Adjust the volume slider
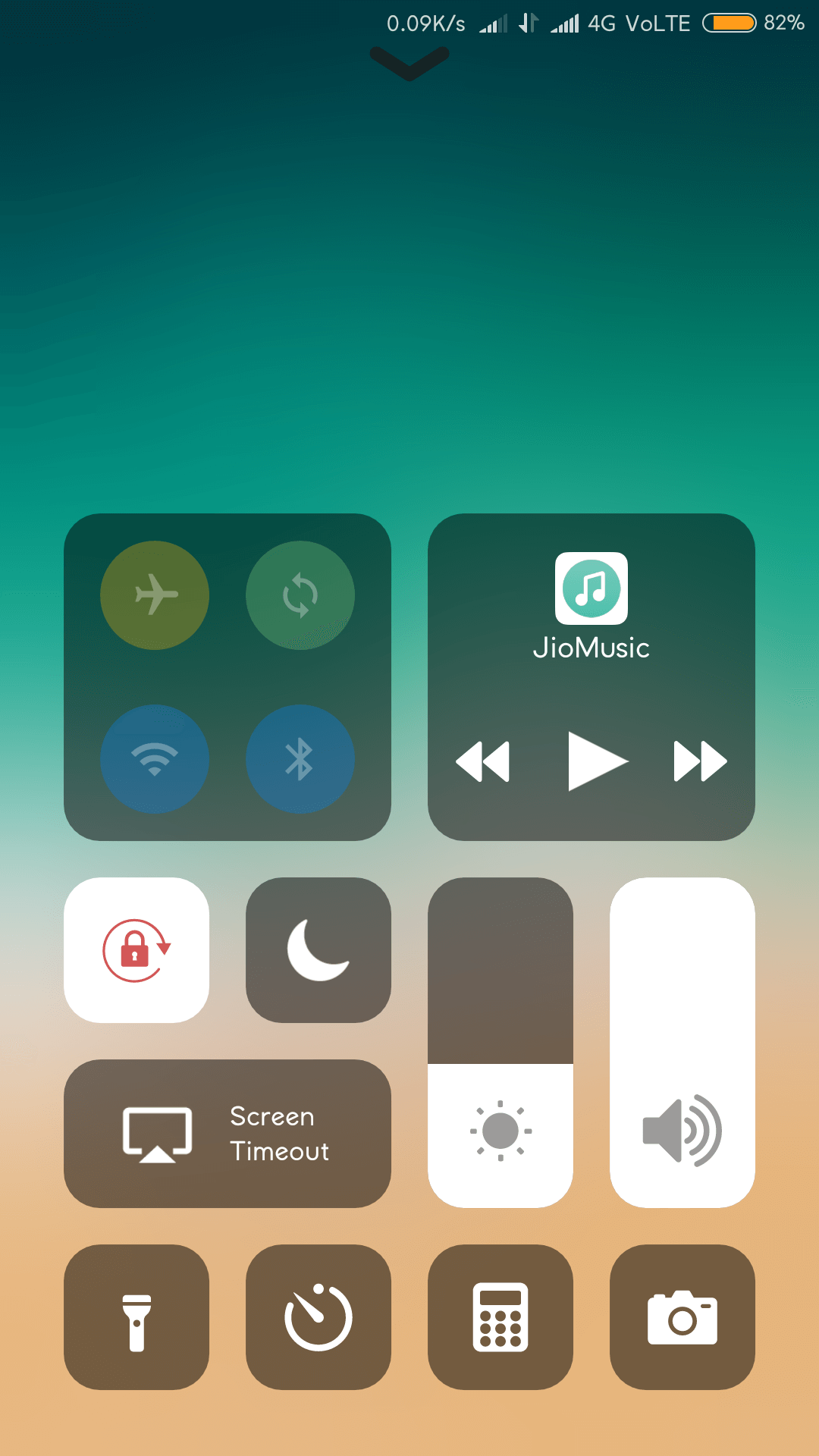Viewport: 819px width, 1456px height. point(682,1043)
